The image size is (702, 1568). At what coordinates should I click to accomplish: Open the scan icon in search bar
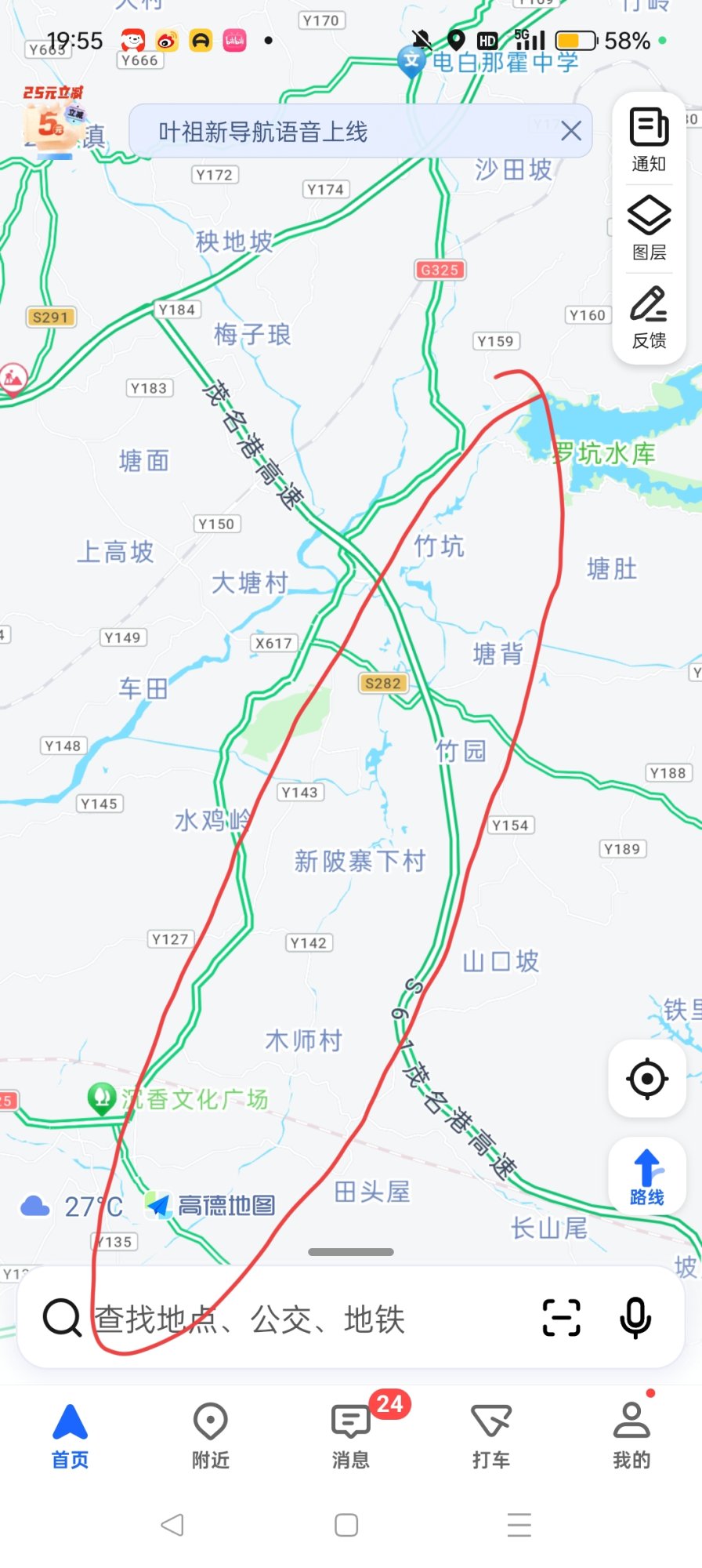click(561, 1318)
